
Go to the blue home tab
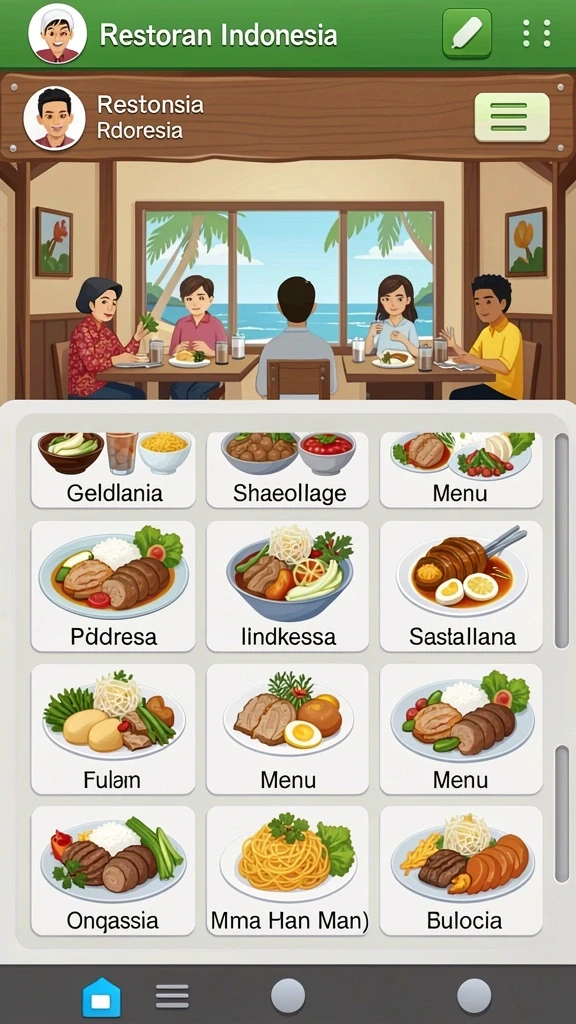click(101, 998)
